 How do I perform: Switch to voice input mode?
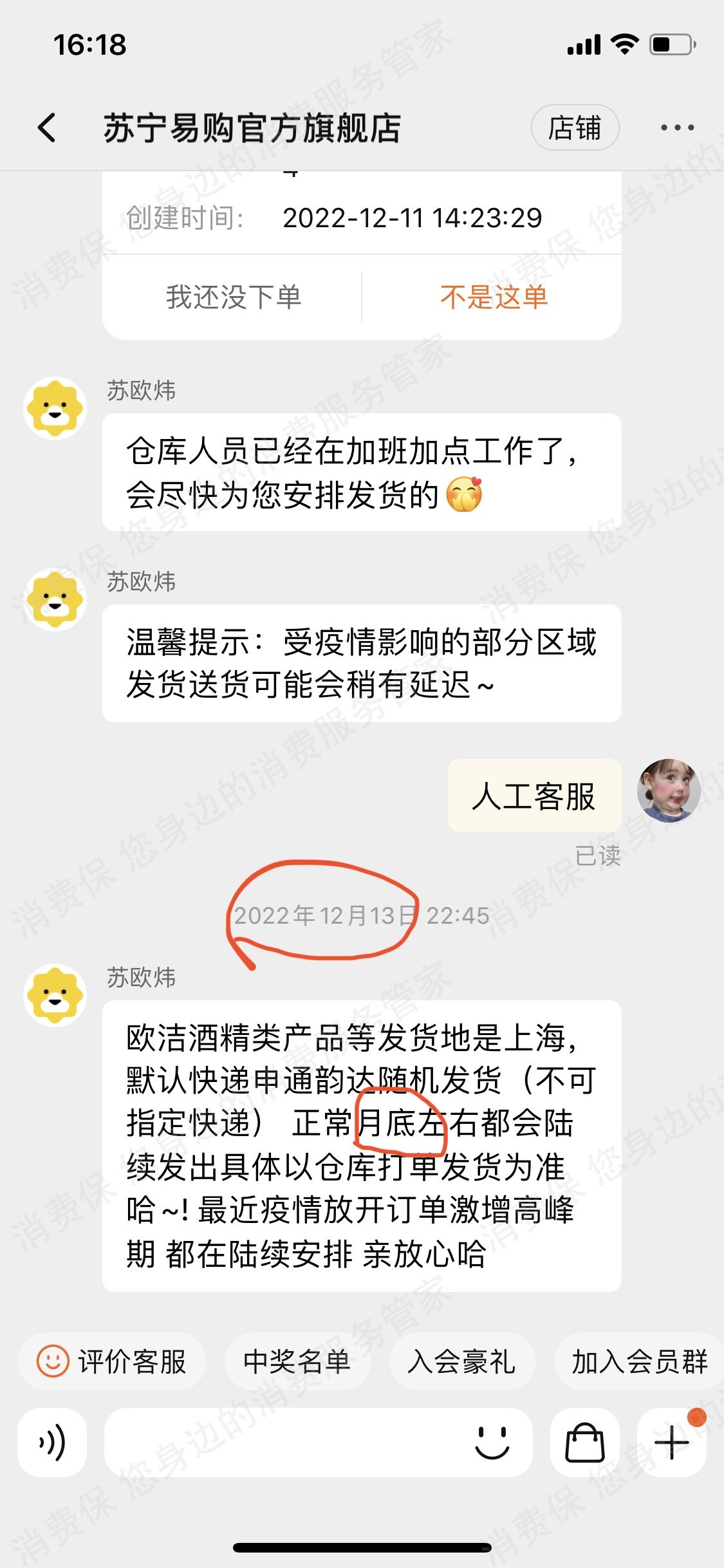coord(52,1442)
